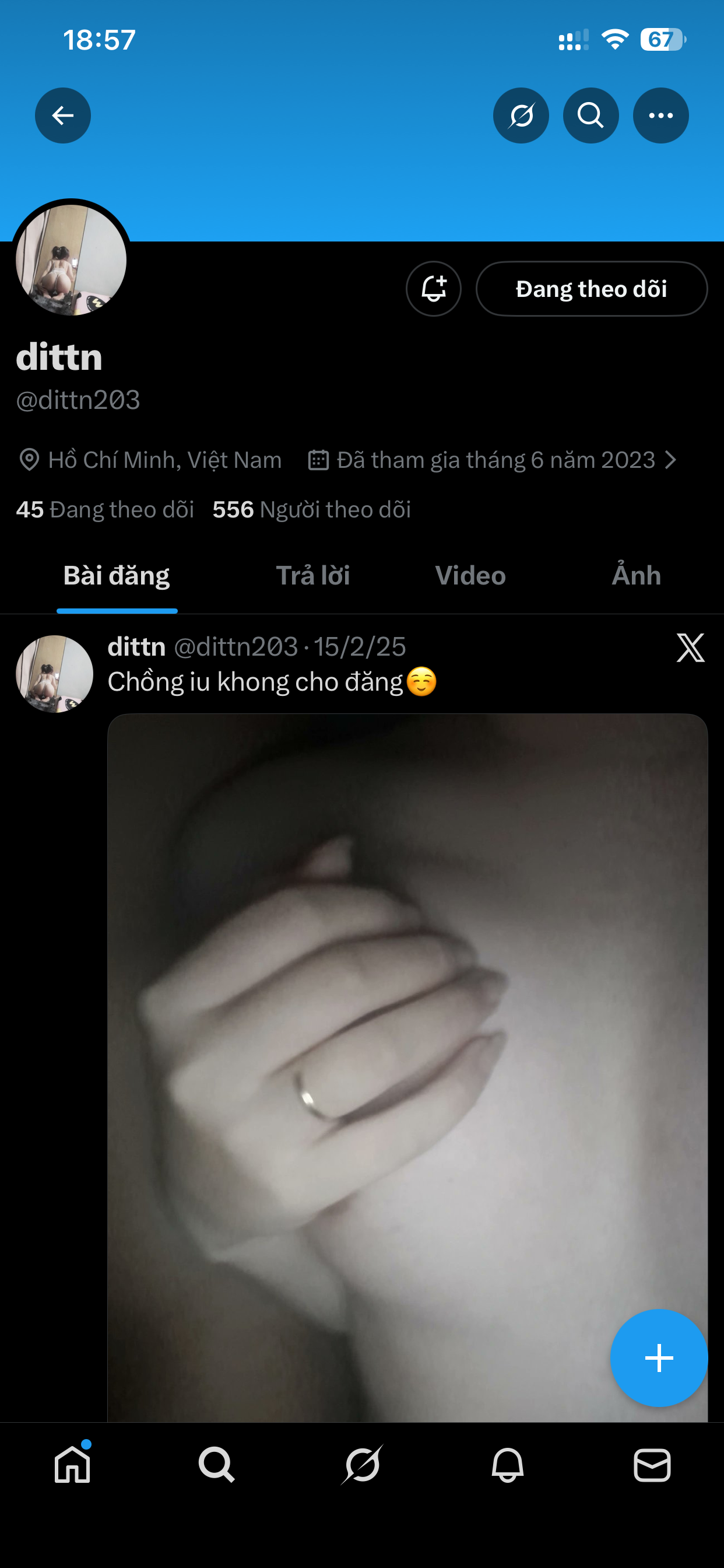The height and width of the screenshot is (1568, 724).
Task: Compose a new post with plus button
Action: pos(659,1358)
